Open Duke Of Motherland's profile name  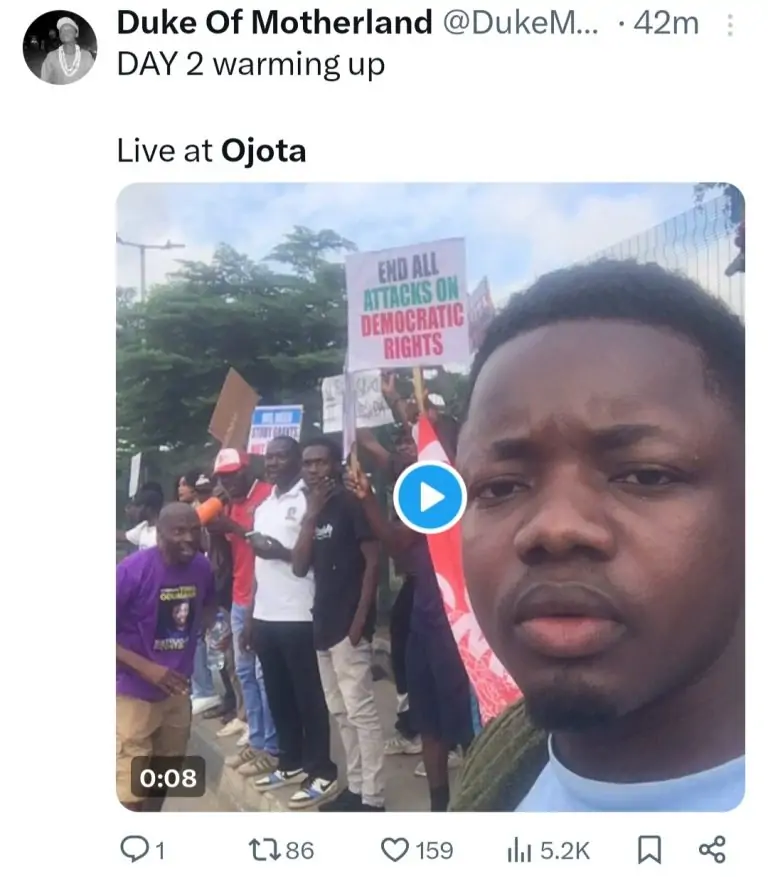click(274, 22)
